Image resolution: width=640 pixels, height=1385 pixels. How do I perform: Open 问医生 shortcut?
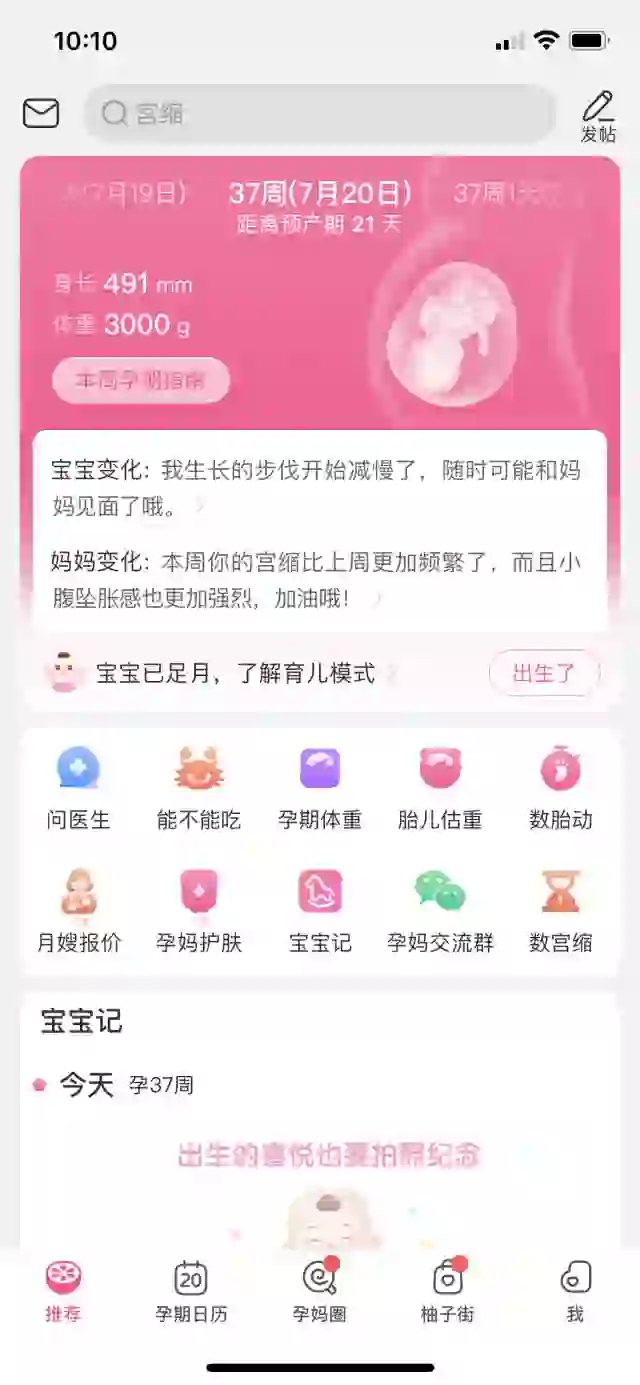(x=79, y=789)
